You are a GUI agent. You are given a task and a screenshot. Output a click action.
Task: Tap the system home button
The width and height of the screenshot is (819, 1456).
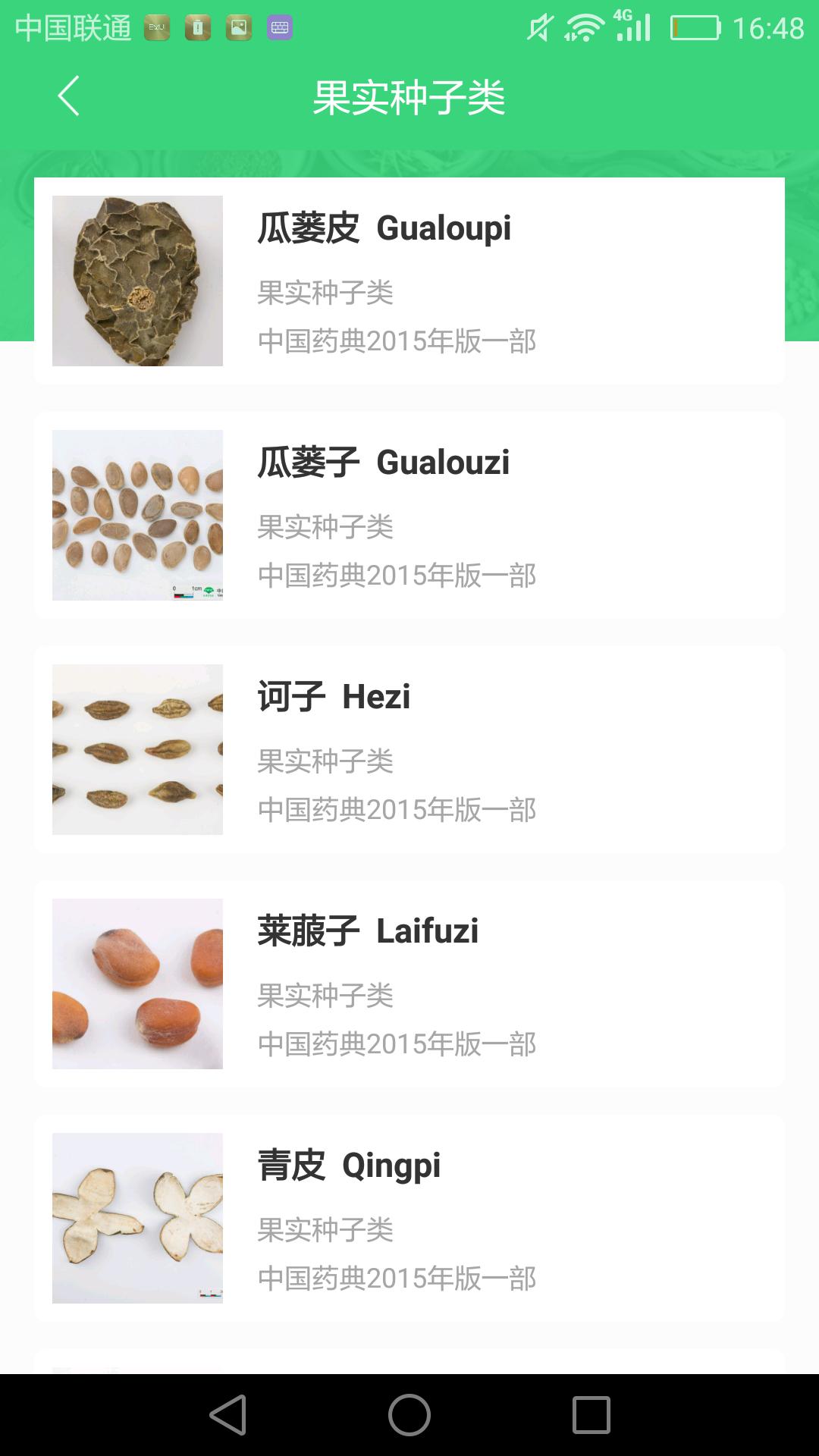pyautogui.click(x=409, y=1415)
